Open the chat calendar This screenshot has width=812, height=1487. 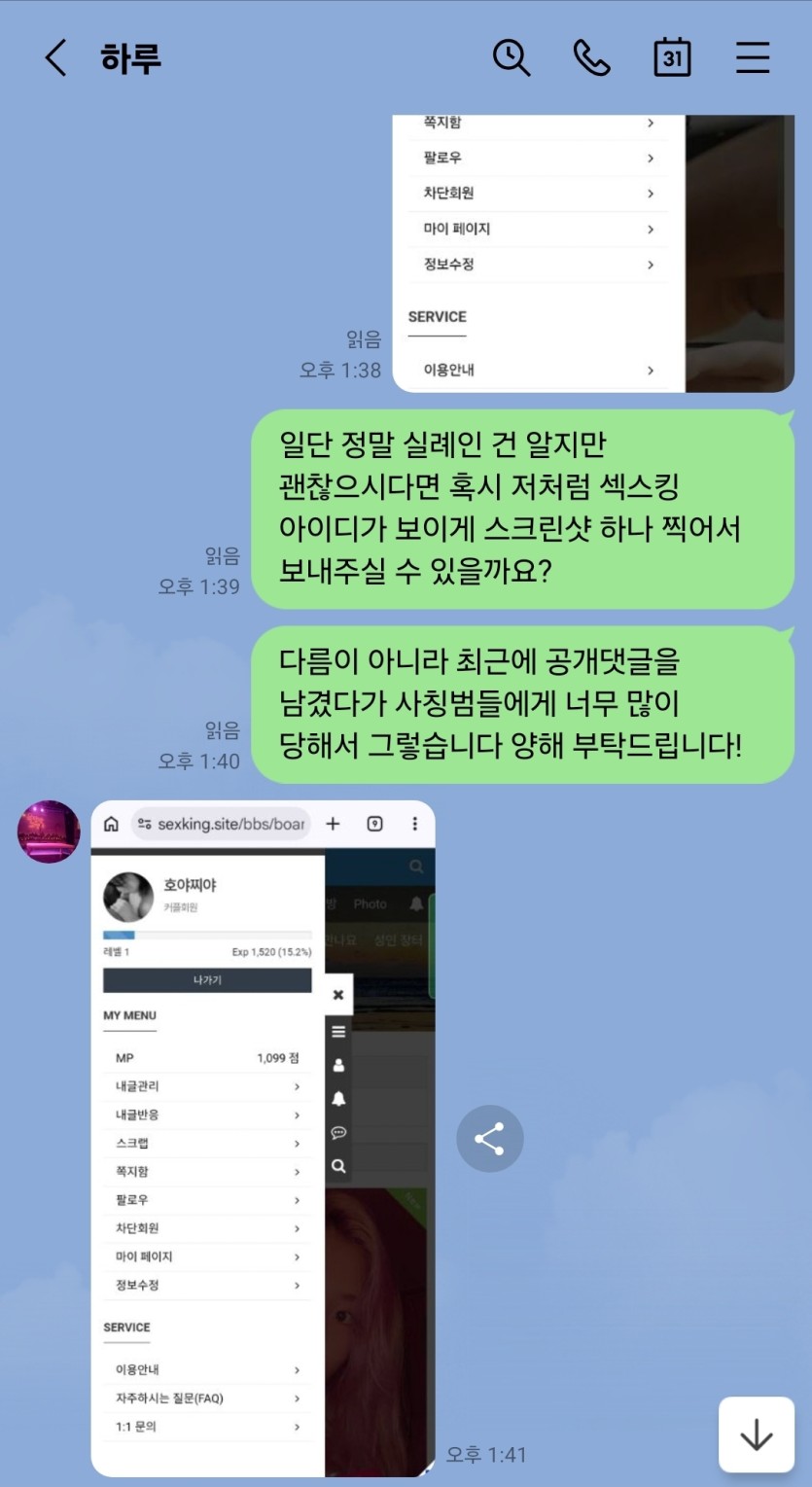coord(672,58)
